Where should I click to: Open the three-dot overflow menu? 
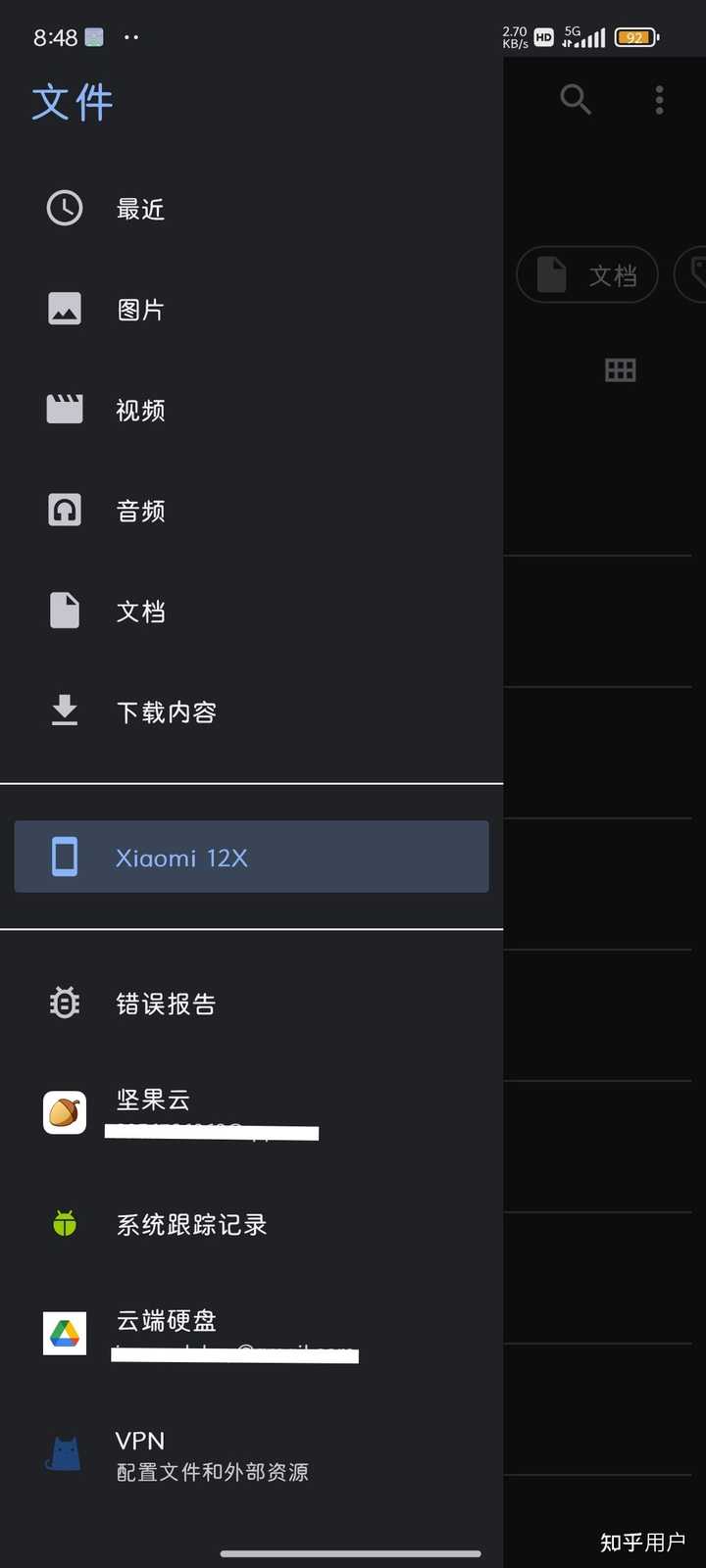tap(659, 99)
